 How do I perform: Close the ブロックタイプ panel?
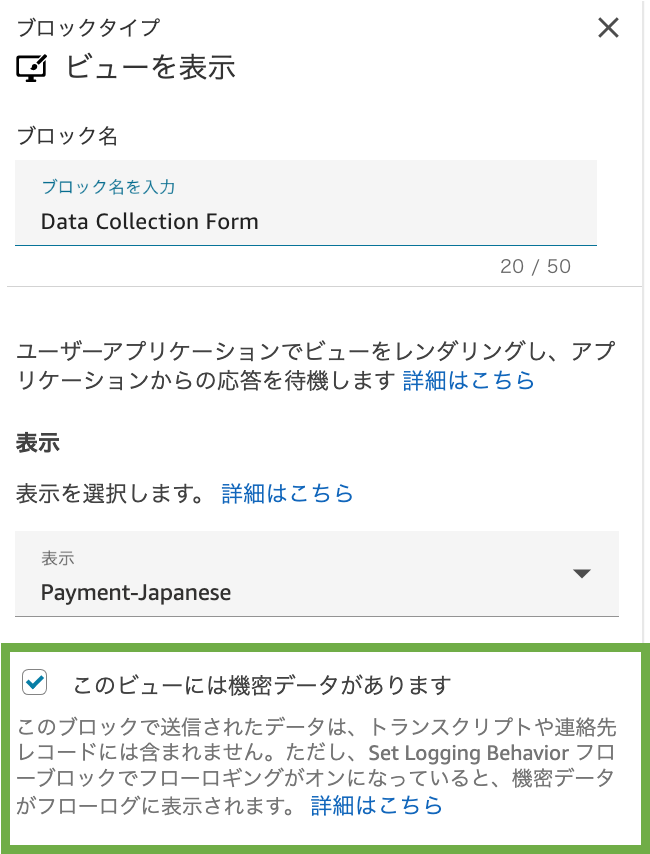point(608,28)
